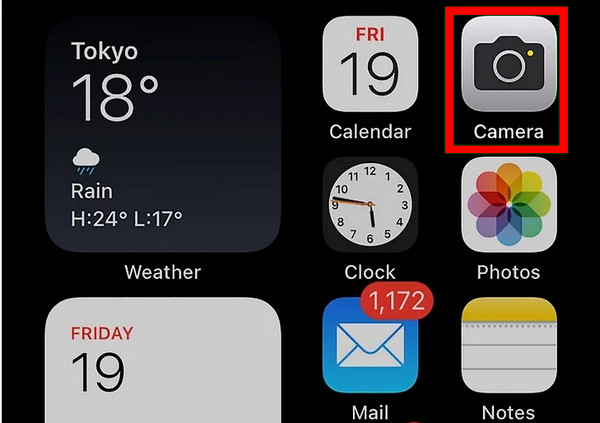Image resolution: width=600 pixels, height=423 pixels.
Task: Open the Calendar app icon
Action: (369, 66)
